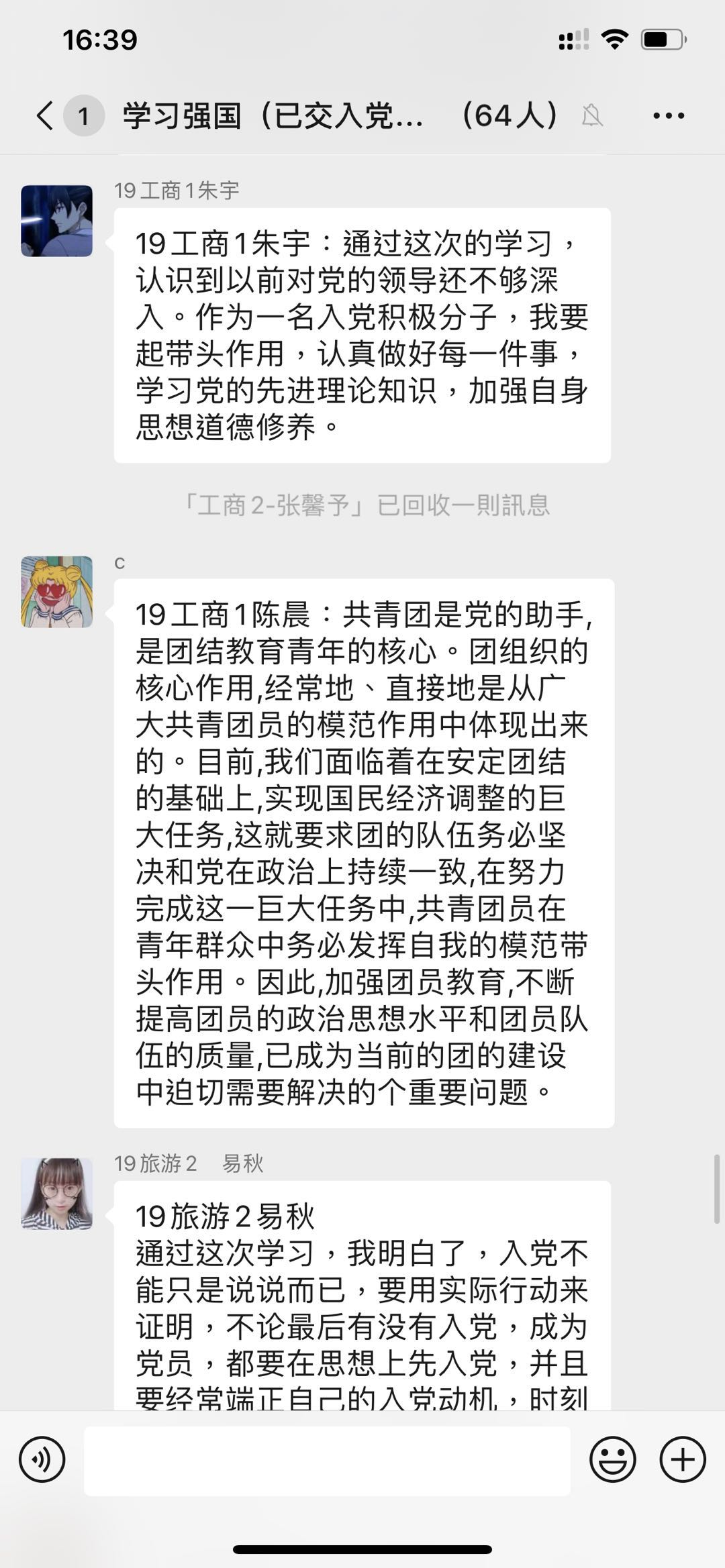The height and width of the screenshot is (1568, 725).
Task: Open 易秋's profile avatar
Action: point(57,1193)
